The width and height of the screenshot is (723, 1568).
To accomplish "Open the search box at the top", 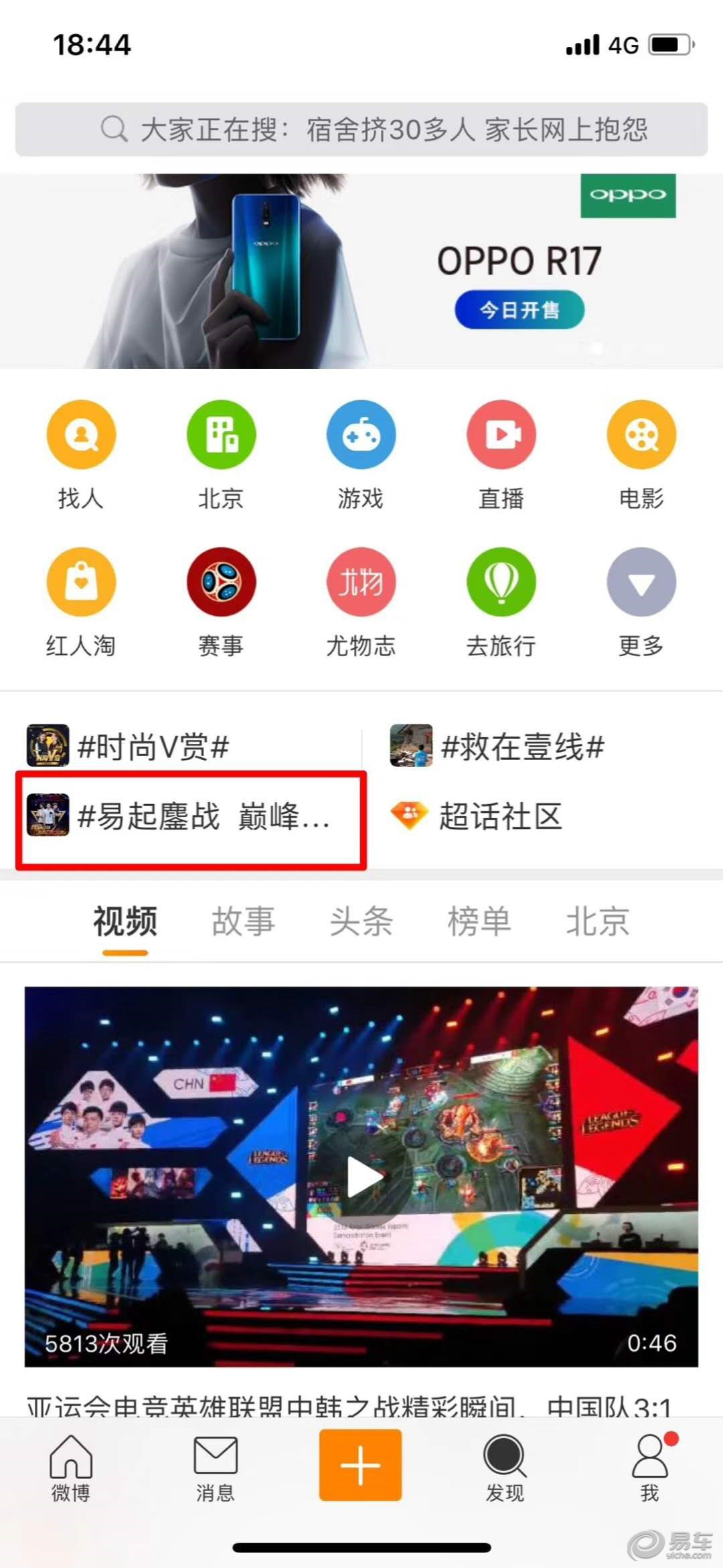I will (x=361, y=129).
